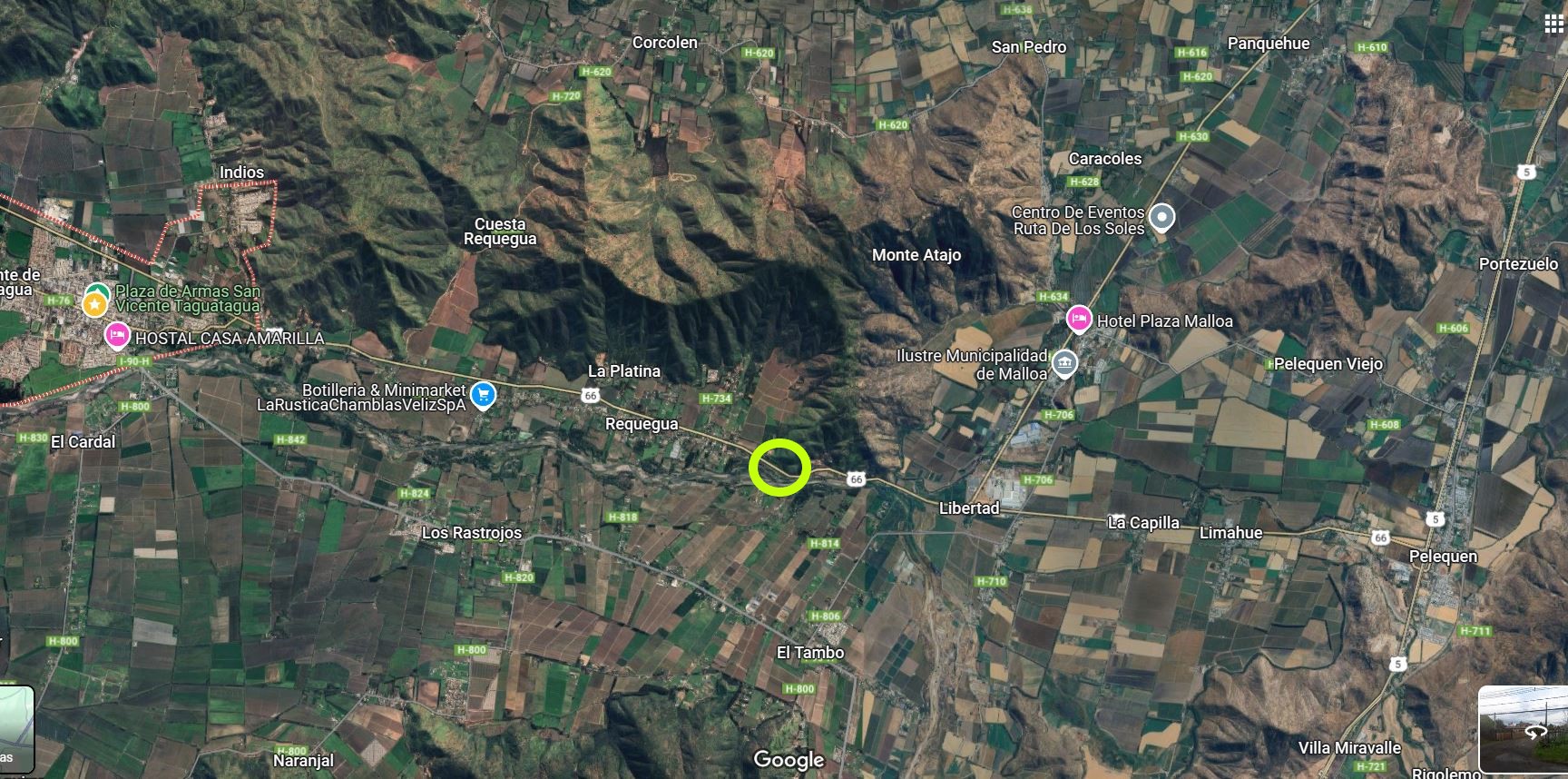Viewport: 1568px width, 779px height.
Task: Open the HOSTAL CASA AMARILLA marker
Action: tap(117, 336)
